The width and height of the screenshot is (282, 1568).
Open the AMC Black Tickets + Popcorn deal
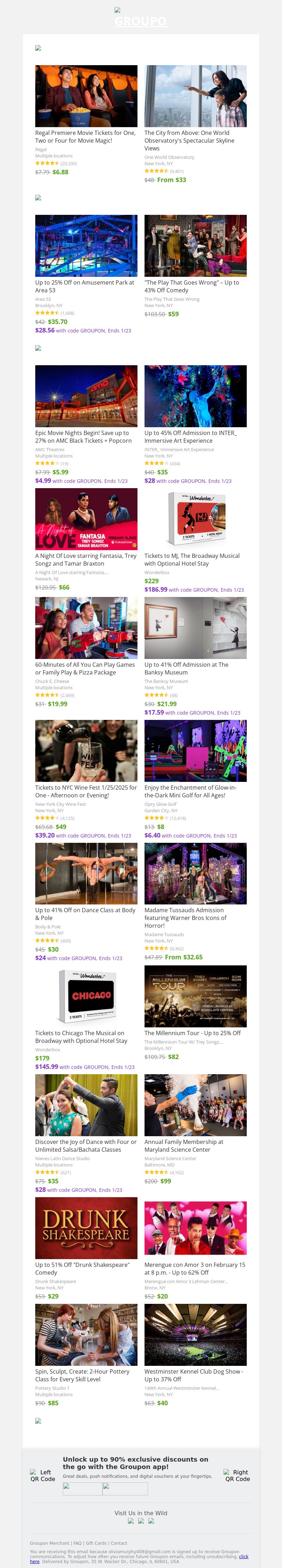[86, 436]
